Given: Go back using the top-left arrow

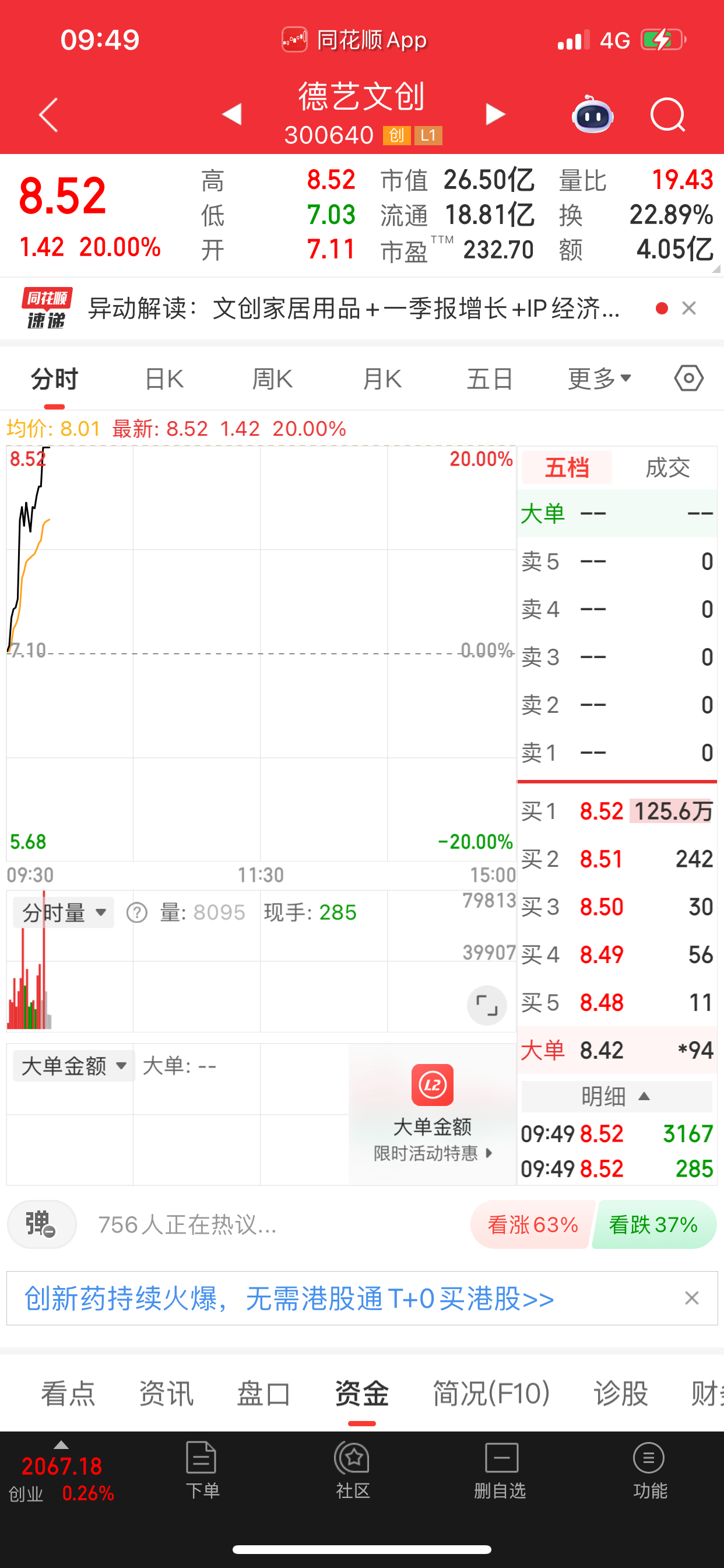Looking at the screenshot, I should pyautogui.click(x=48, y=114).
